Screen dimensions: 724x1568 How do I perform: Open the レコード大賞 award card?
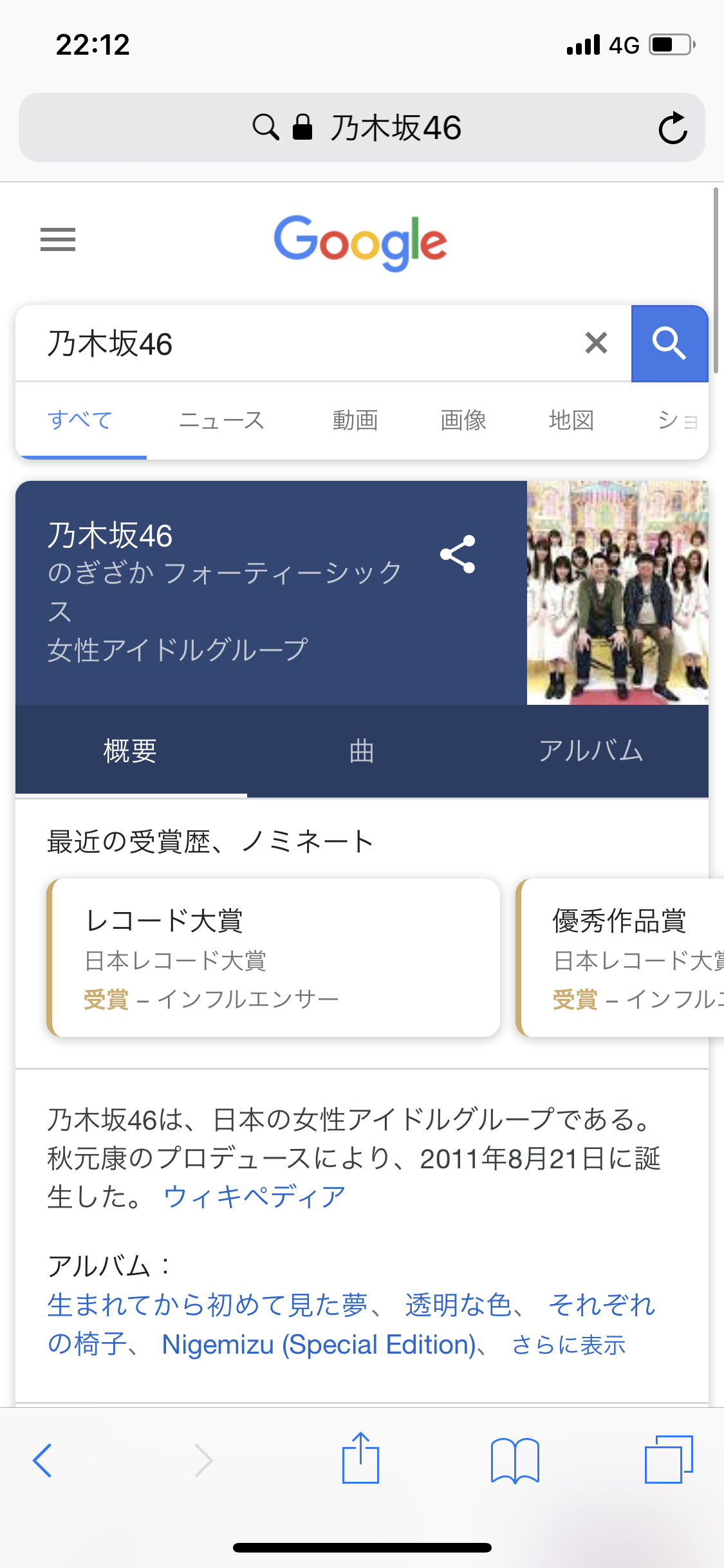click(x=274, y=958)
